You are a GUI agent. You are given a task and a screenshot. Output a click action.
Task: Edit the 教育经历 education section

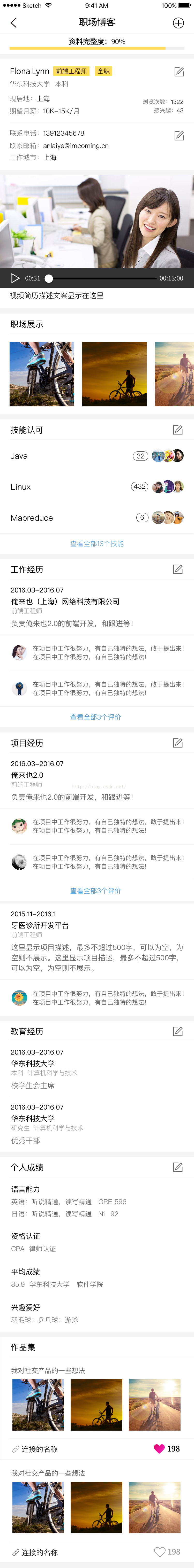(177, 1031)
